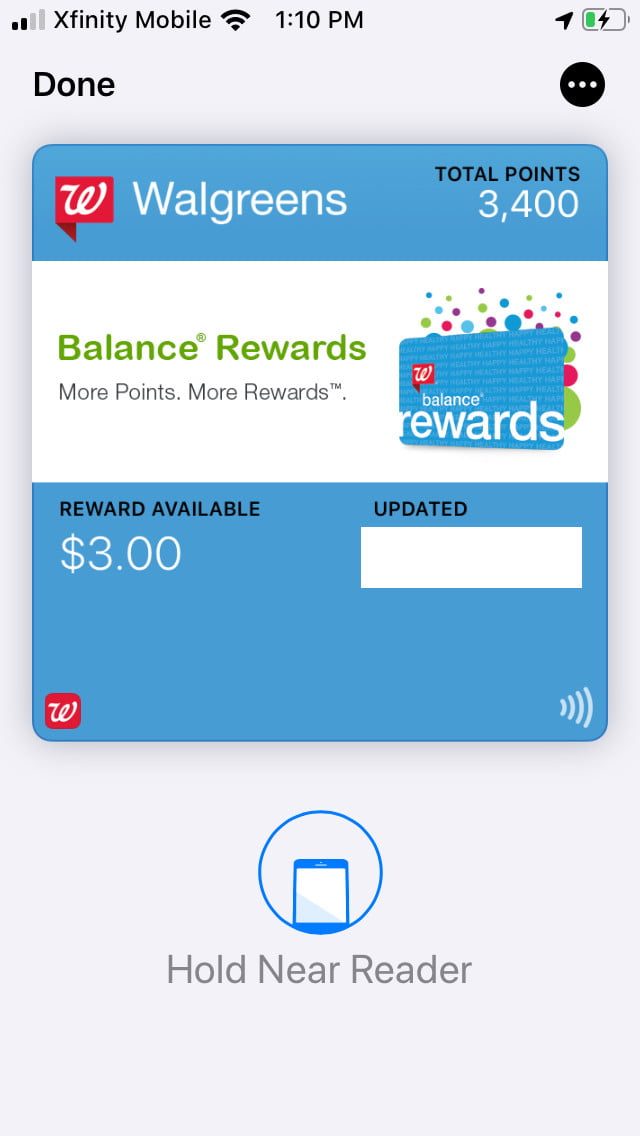640x1136 pixels.
Task: Open the more options ellipsis menu
Action: coord(582,85)
